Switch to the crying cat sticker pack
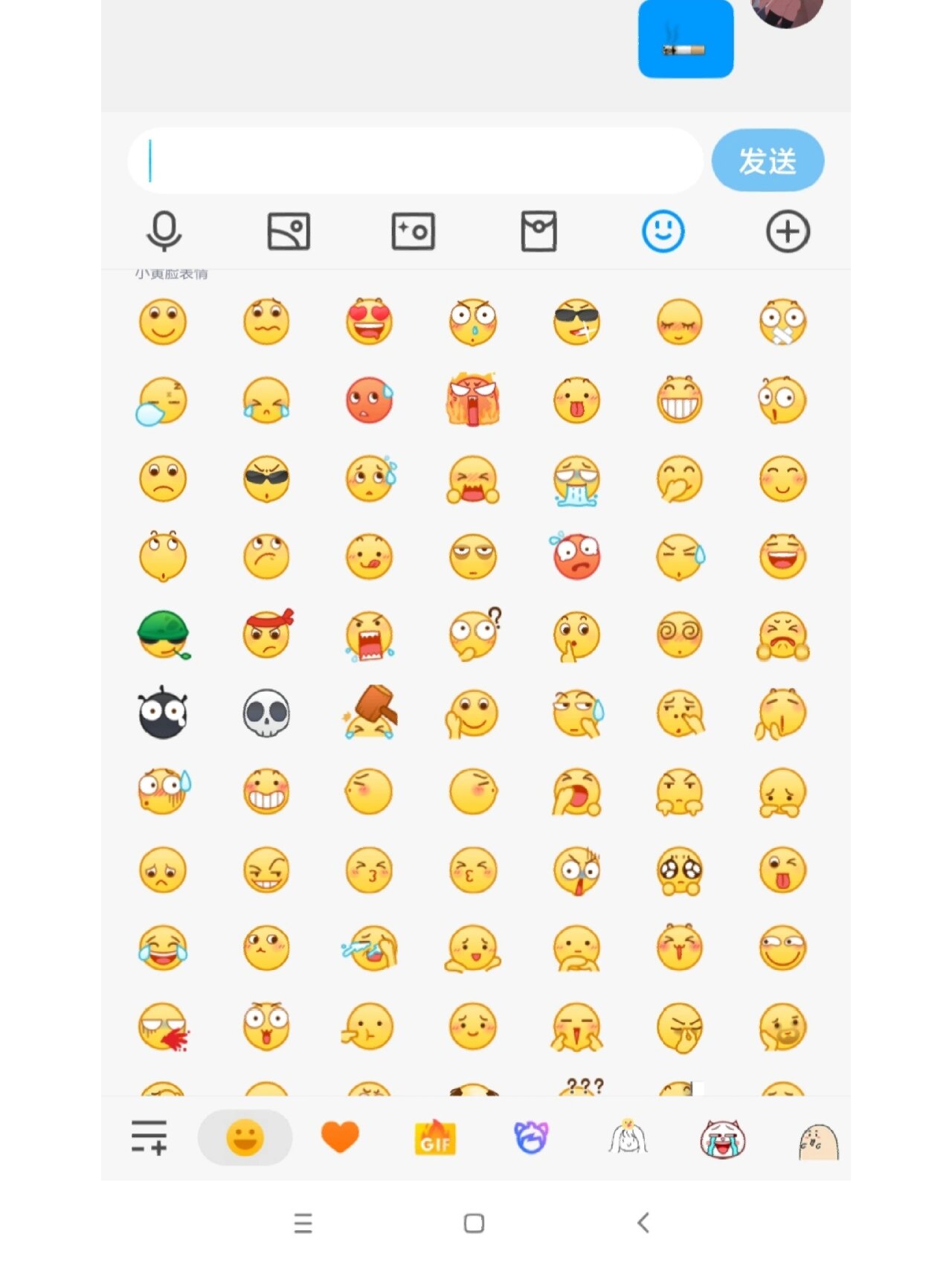This screenshot has width=952, height=1269. pyautogui.click(x=722, y=1139)
